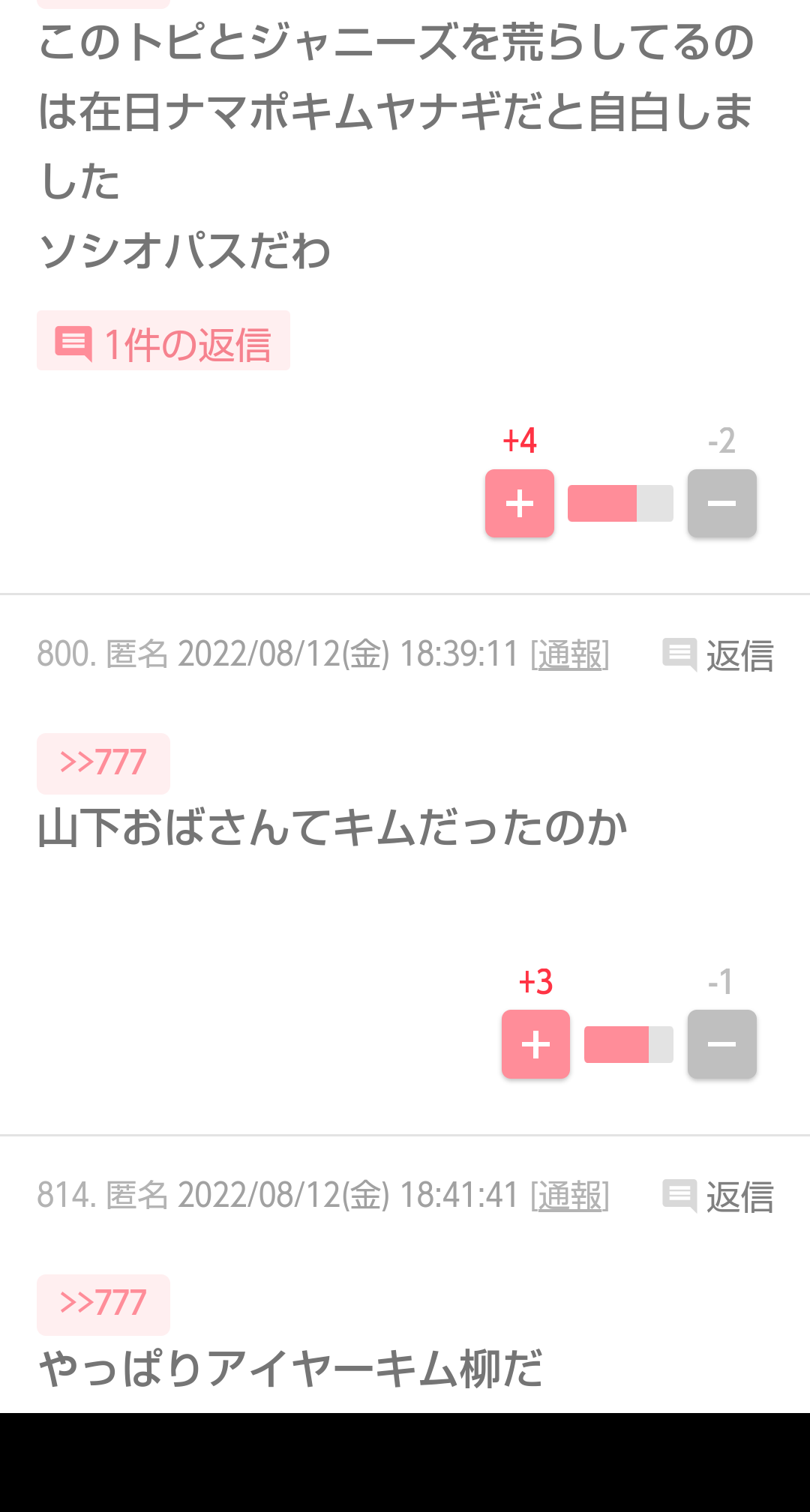Open the >>777 reference in comment 814

click(103, 1304)
